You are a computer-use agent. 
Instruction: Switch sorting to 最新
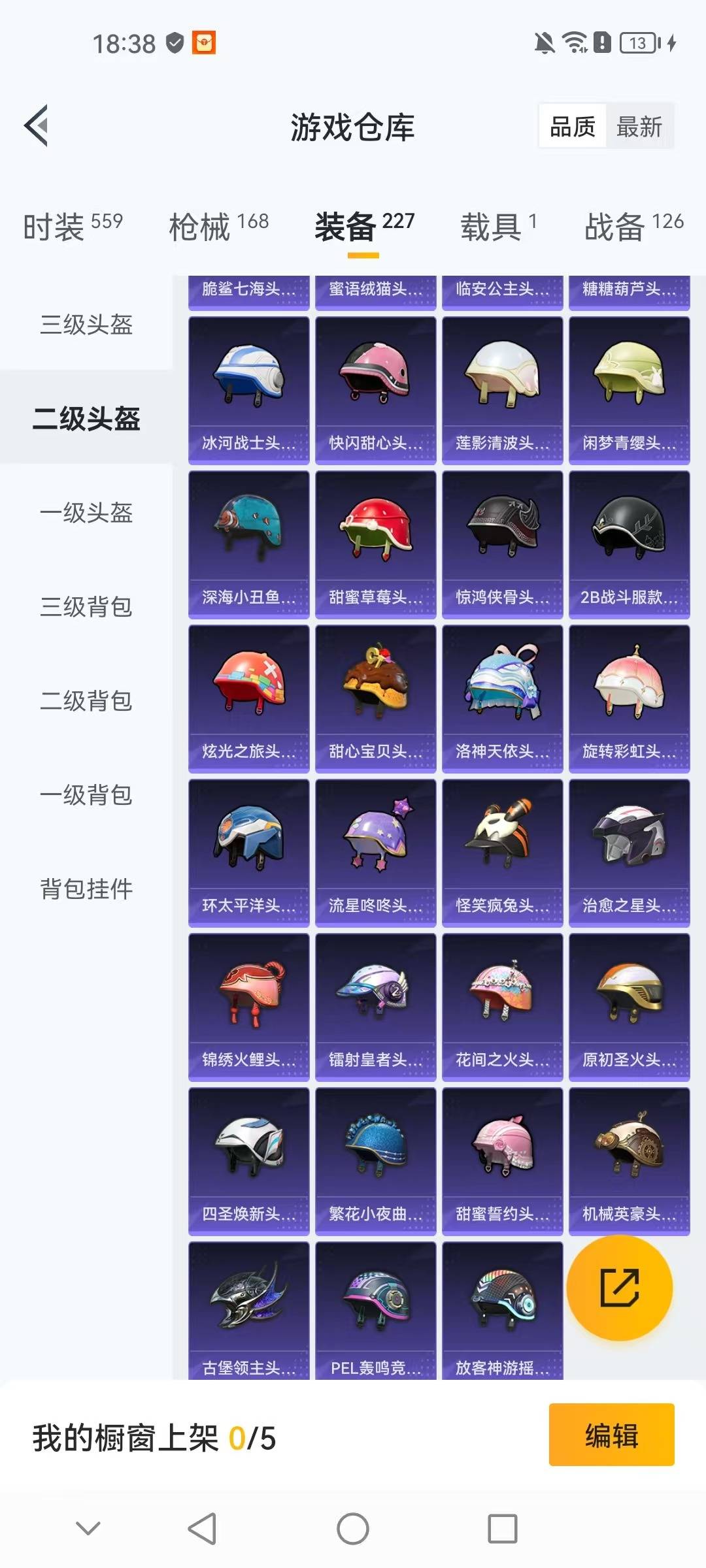click(x=639, y=128)
